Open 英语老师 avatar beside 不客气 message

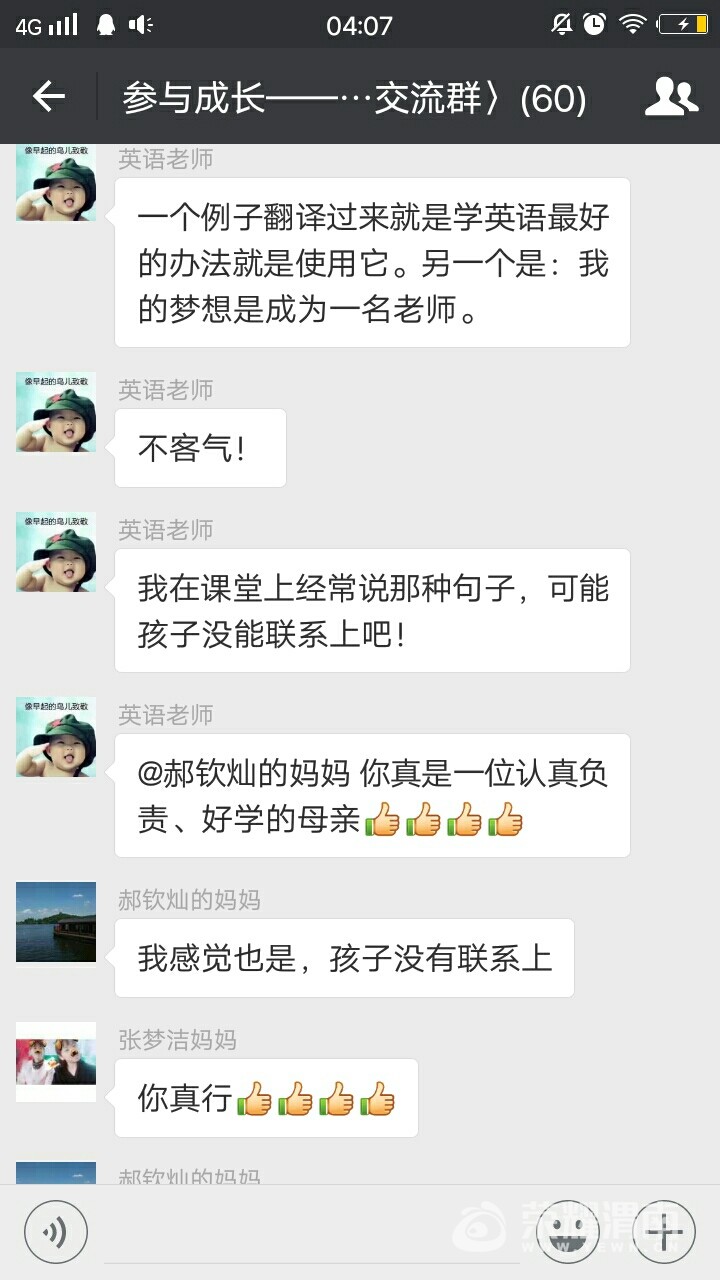click(x=56, y=412)
